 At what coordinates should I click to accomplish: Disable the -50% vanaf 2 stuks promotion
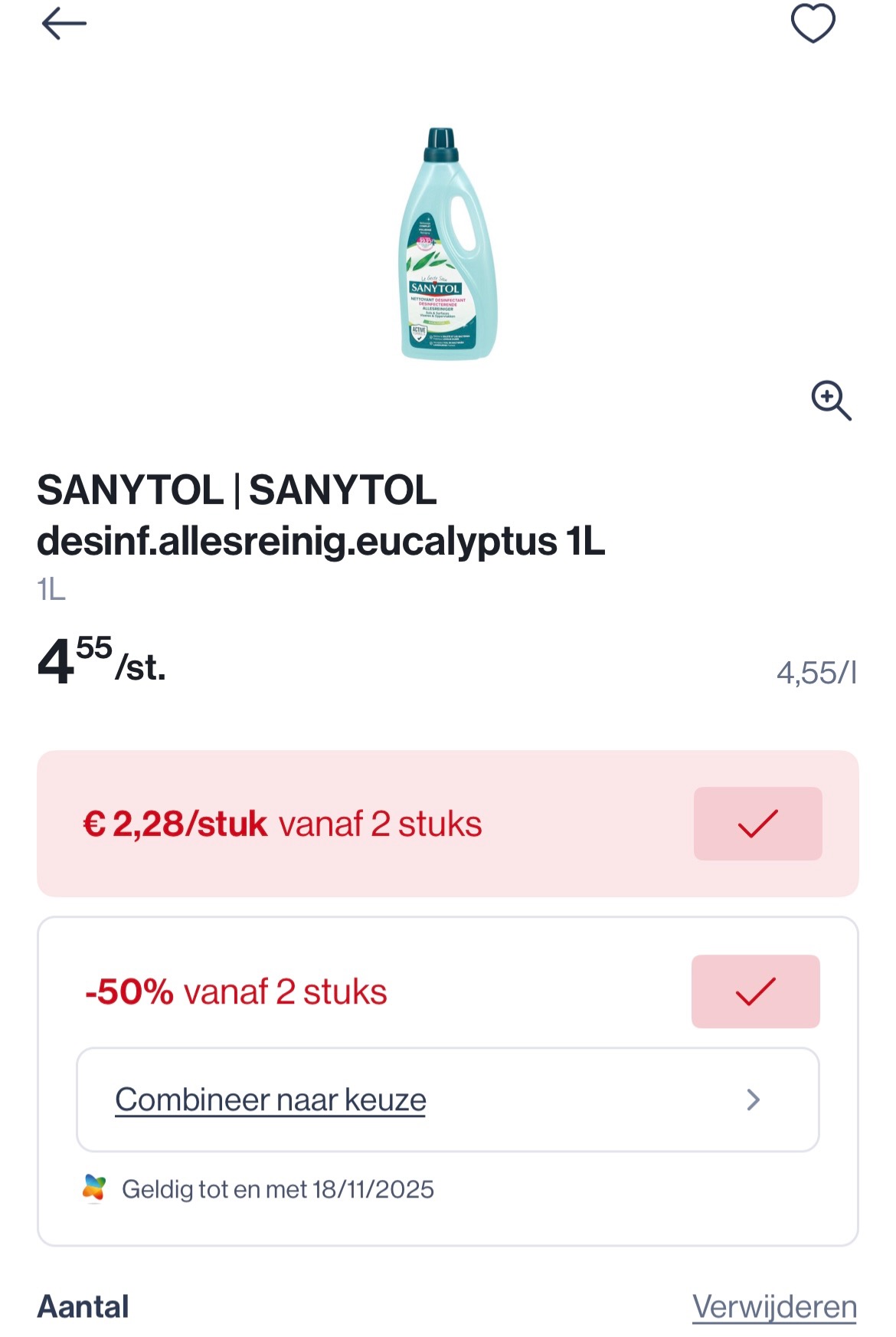point(755,991)
